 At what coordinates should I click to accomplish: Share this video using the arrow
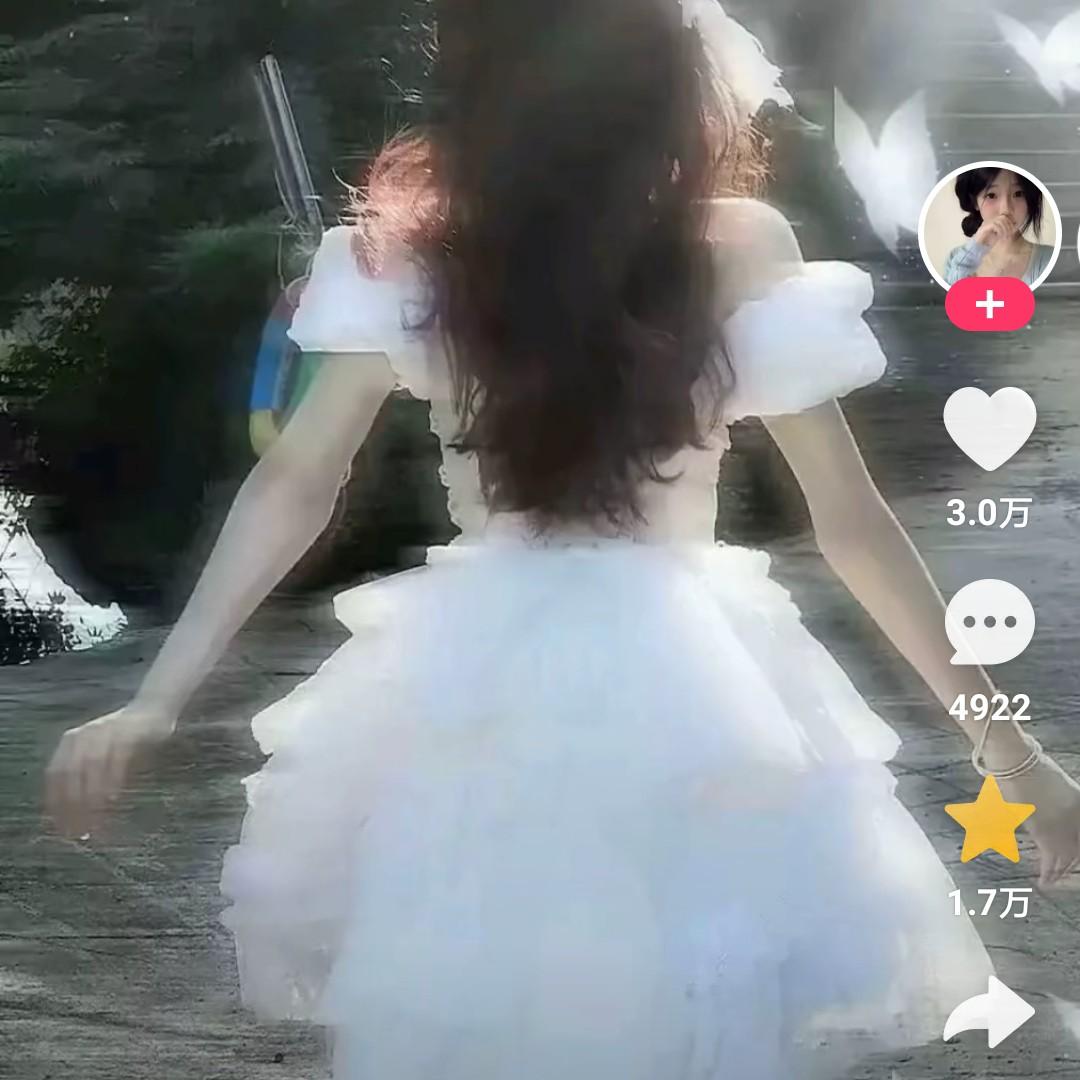coord(989,1014)
